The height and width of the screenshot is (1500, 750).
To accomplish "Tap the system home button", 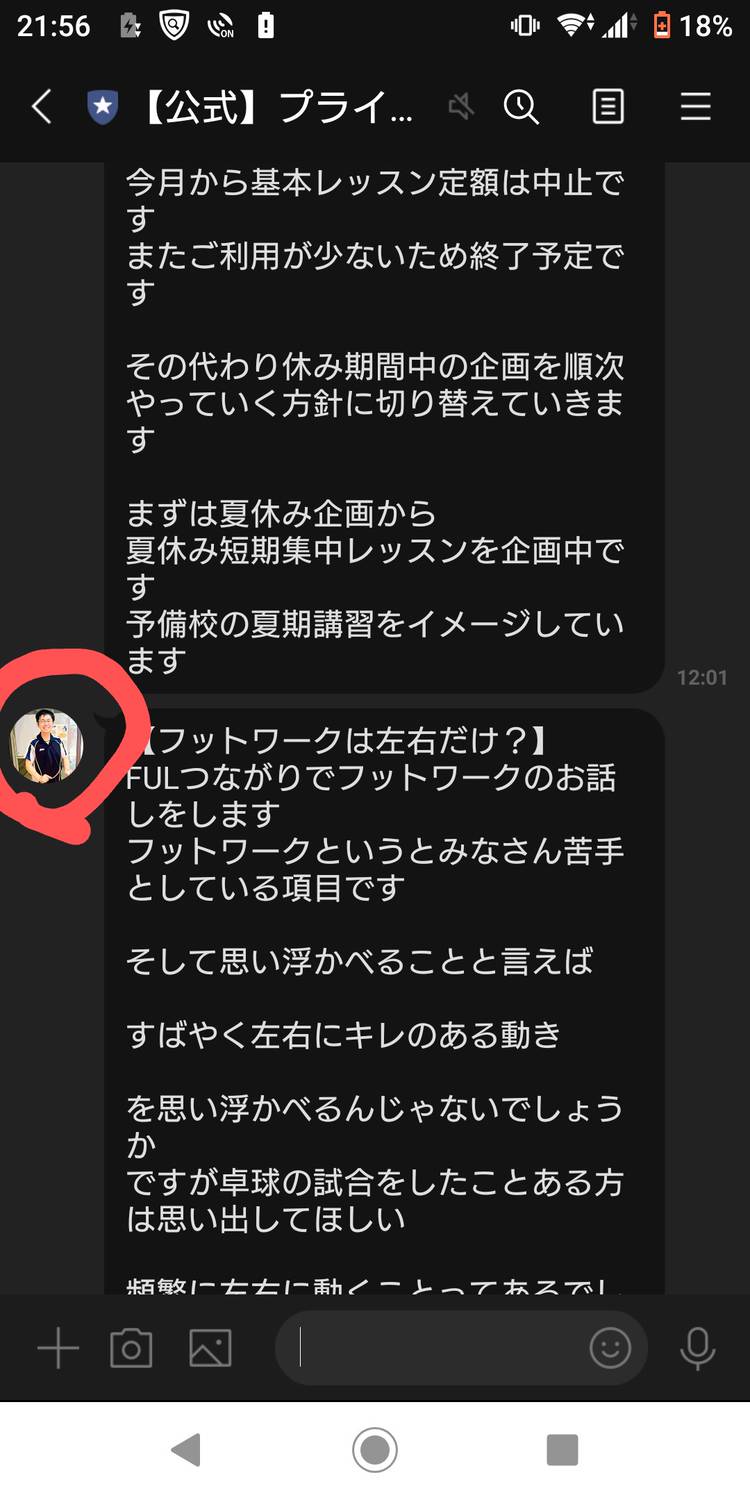I will [375, 1450].
